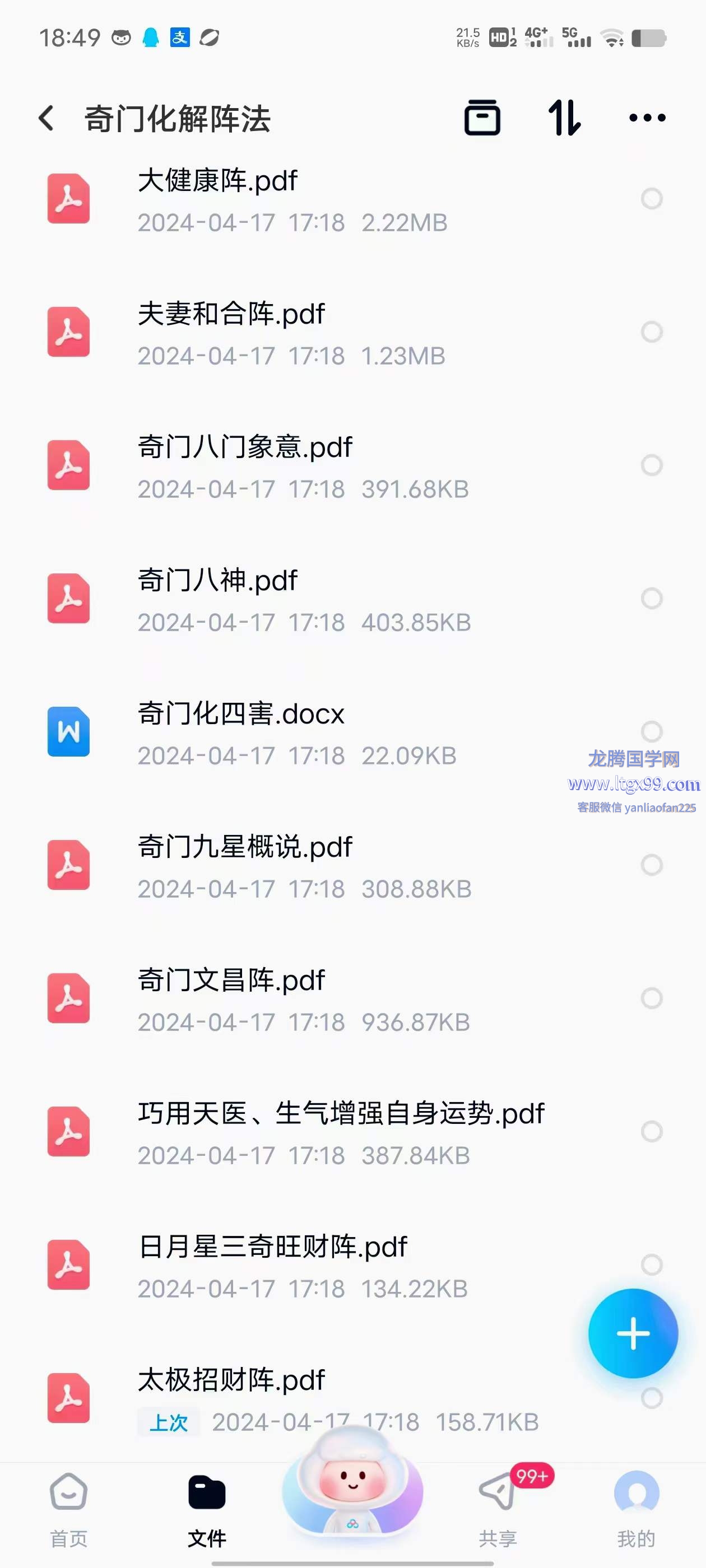Viewport: 706px width, 1568px height.
Task: Open the three-dot overflow menu
Action: (x=647, y=118)
